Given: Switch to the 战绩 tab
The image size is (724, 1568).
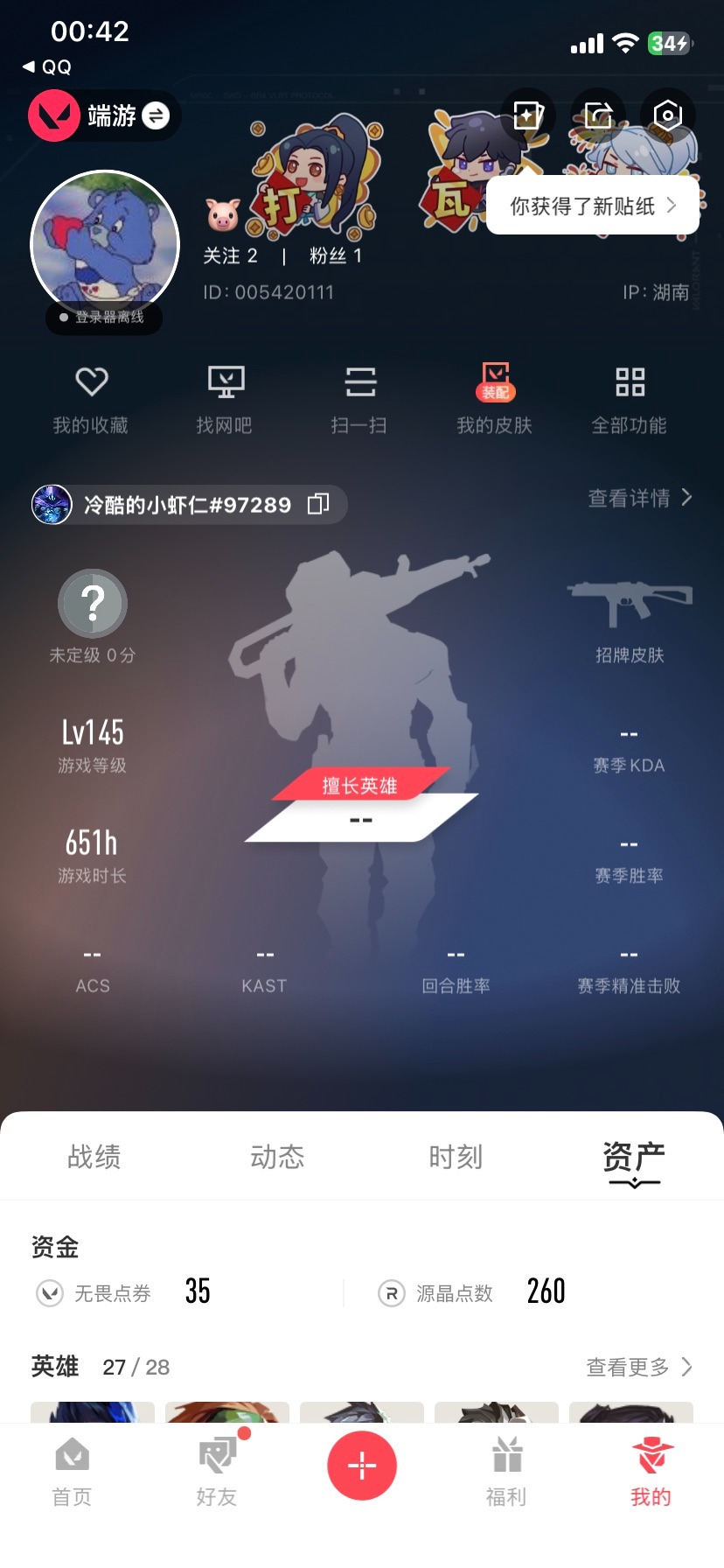Looking at the screenshot, I should (94, 1157).
